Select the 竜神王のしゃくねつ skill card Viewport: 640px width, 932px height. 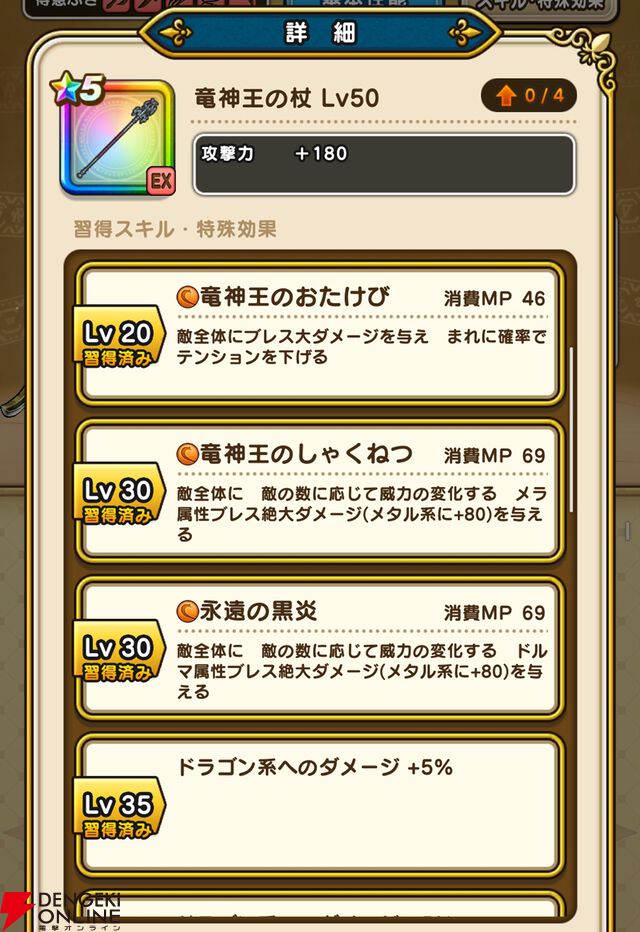[318, 490]
